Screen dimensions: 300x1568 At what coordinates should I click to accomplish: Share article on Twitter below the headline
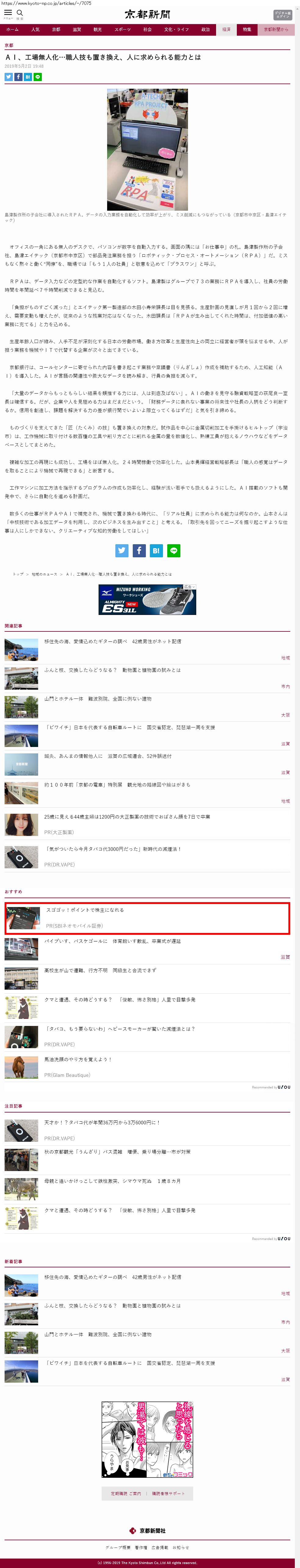coord(9,77)
